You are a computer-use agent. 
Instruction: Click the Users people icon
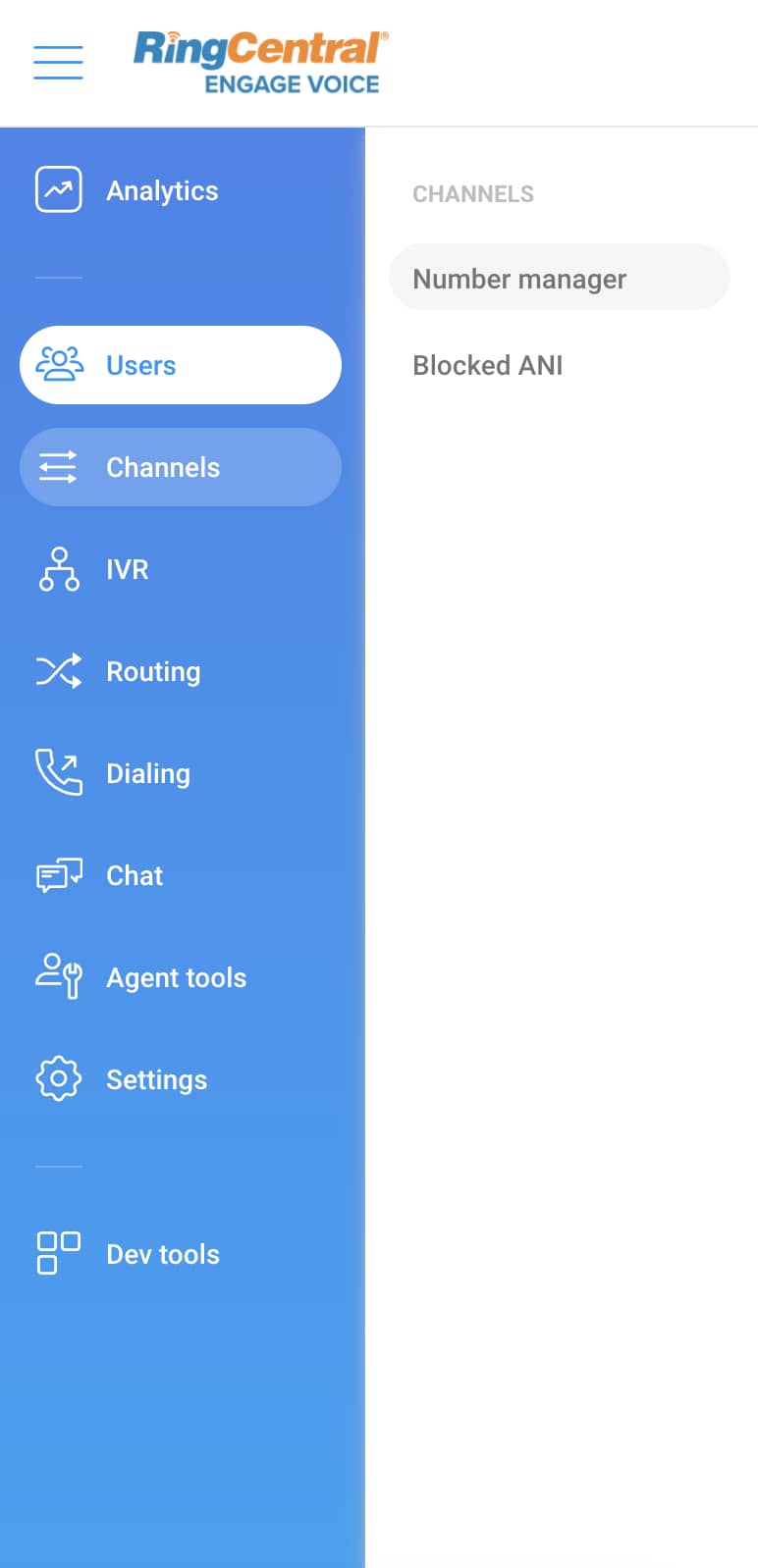pos(58,364)
